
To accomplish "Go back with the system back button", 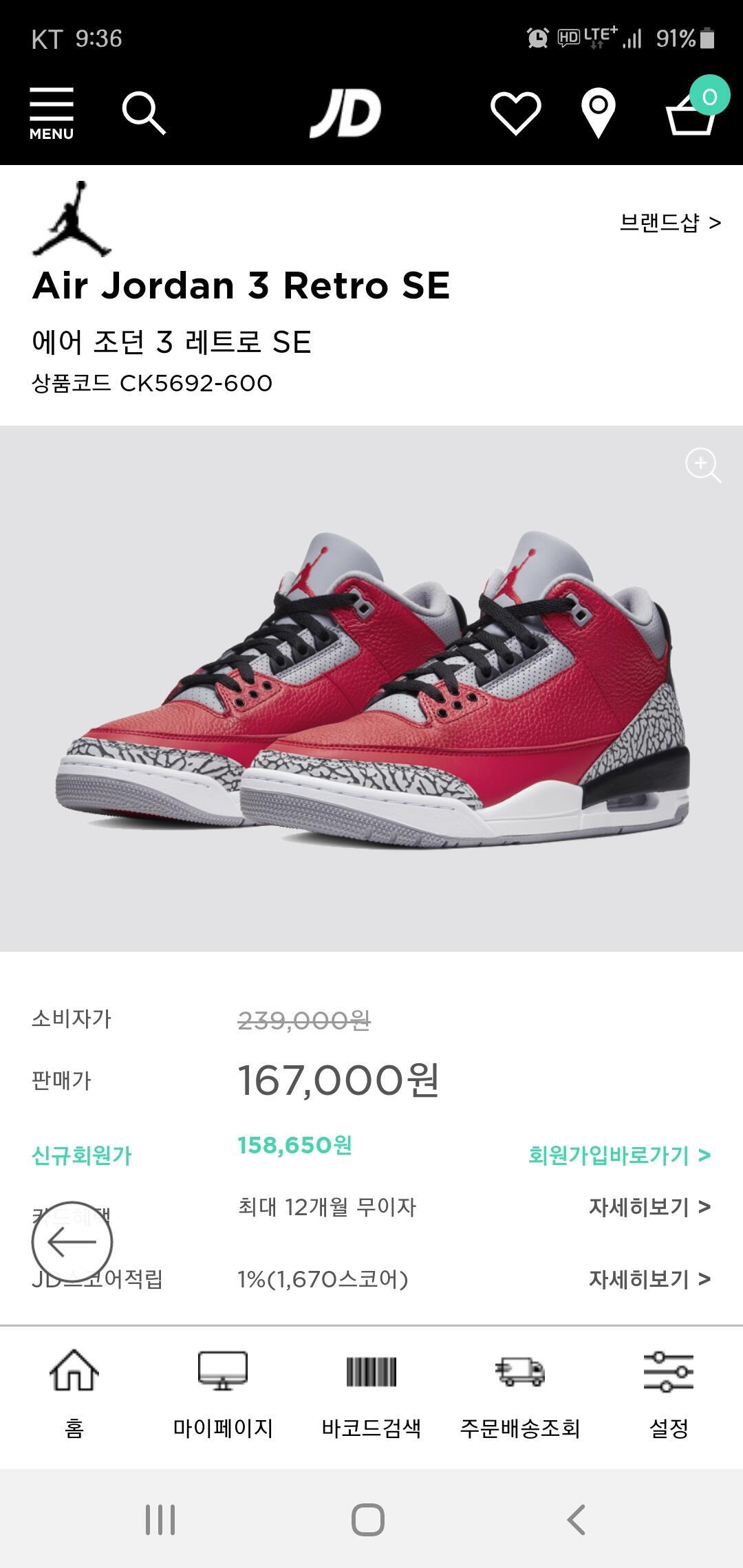I will click(x=577, y=1520).
